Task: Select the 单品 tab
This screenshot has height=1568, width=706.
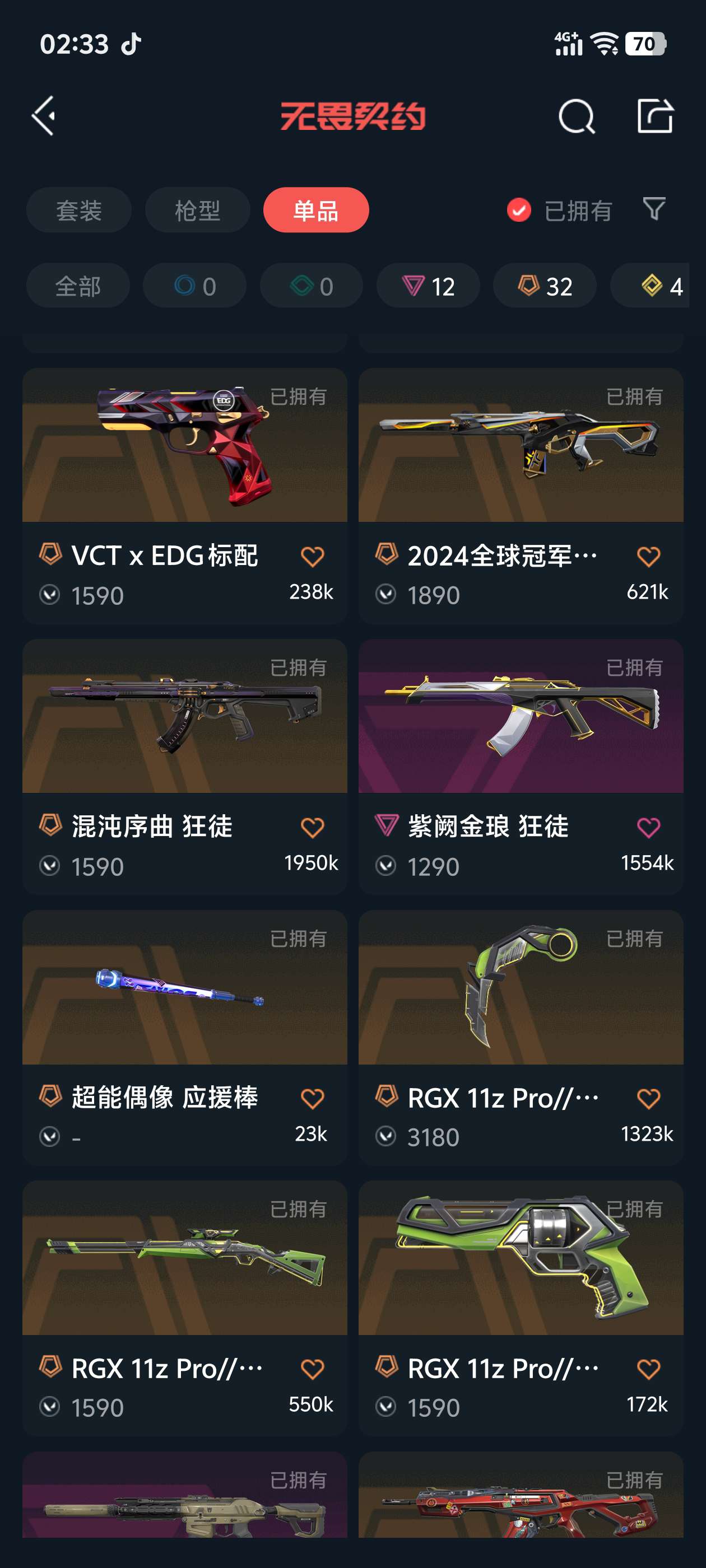Action: coord(315,211)
